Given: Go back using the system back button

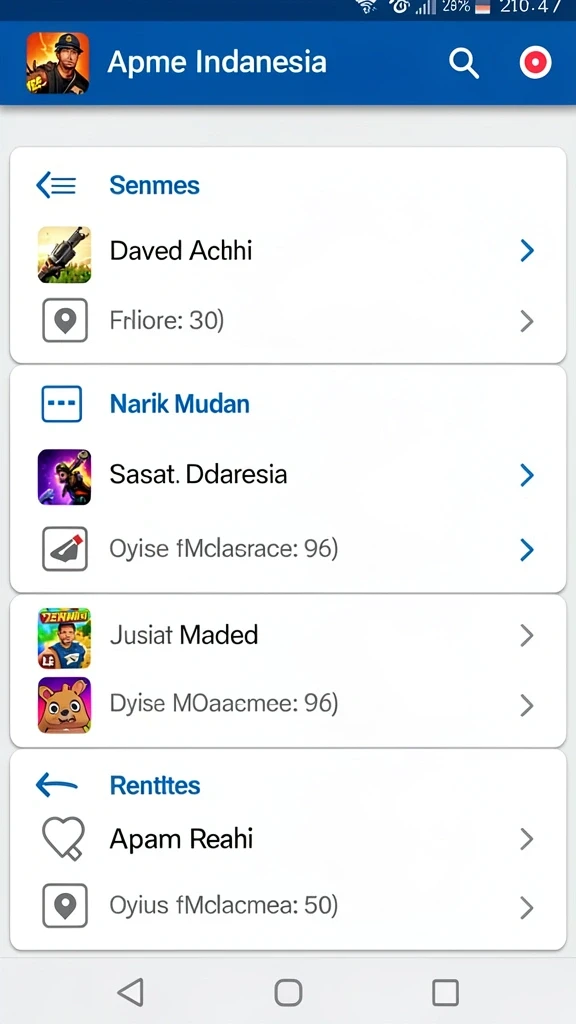Looking at the screenshot, I should point(131,992).
